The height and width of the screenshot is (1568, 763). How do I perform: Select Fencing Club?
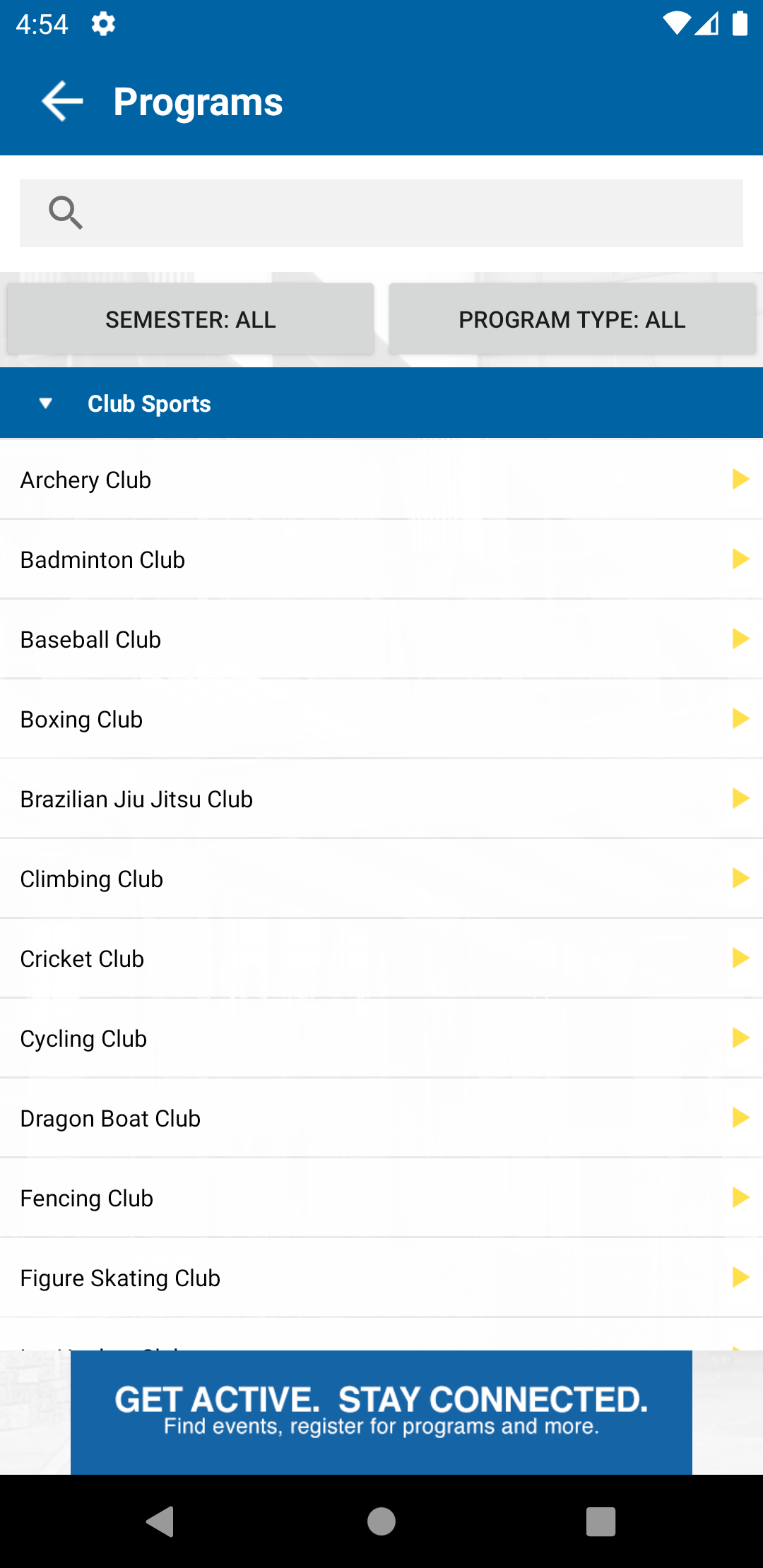pyautogui.click(x=381, y=1198)
